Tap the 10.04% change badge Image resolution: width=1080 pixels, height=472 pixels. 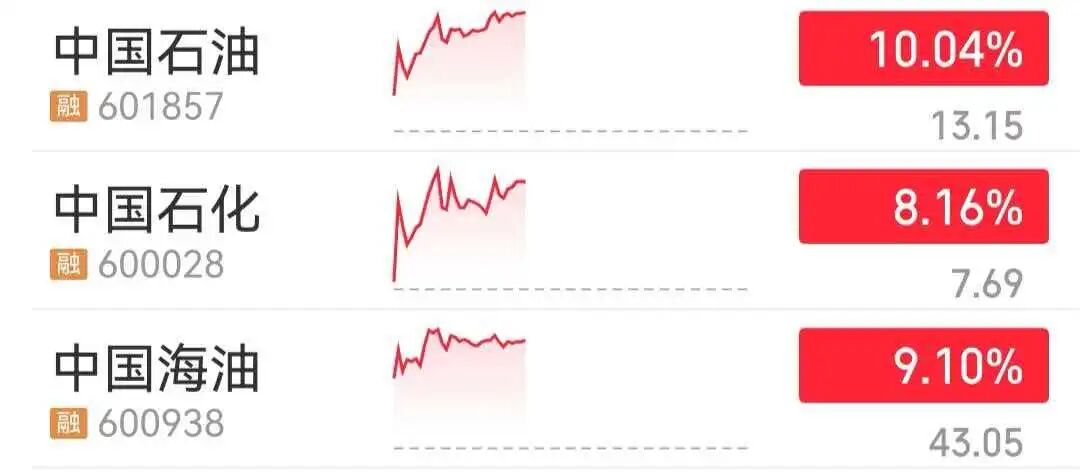(923, 49)
